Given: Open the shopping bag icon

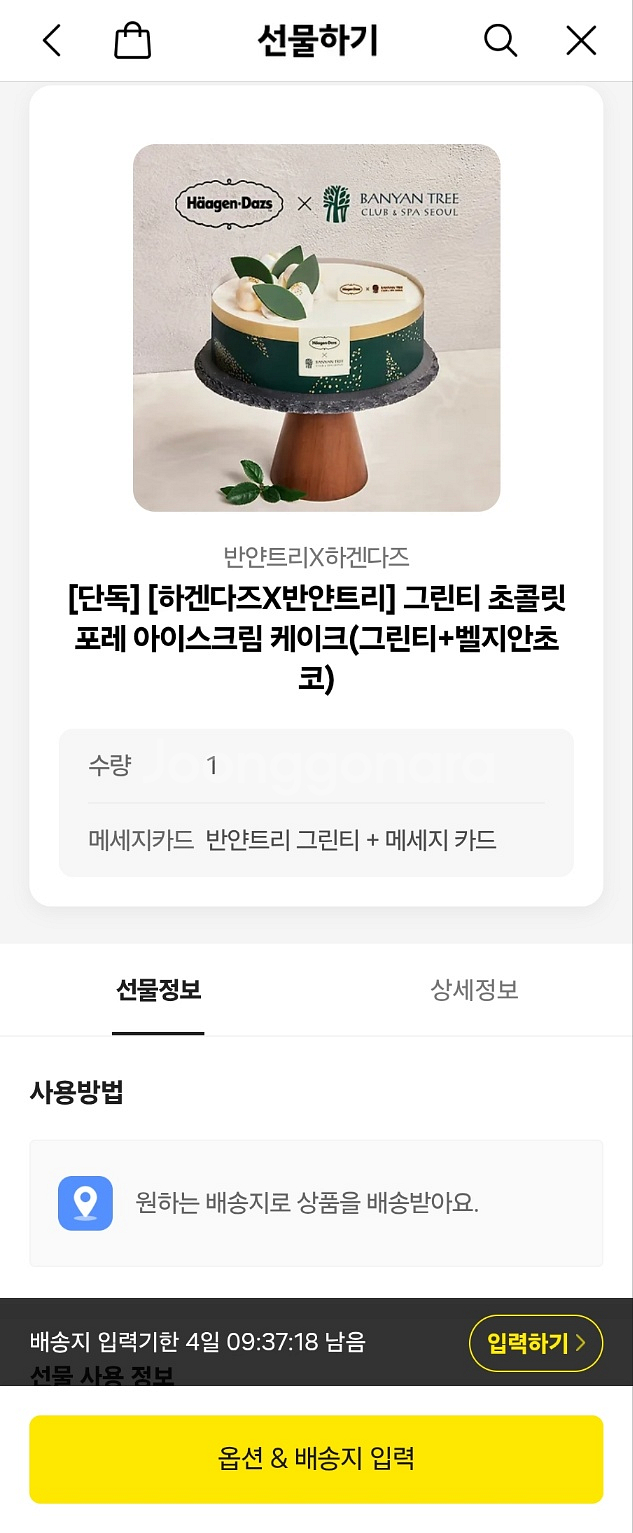Looking at the screenshot, I should [133, 41].
